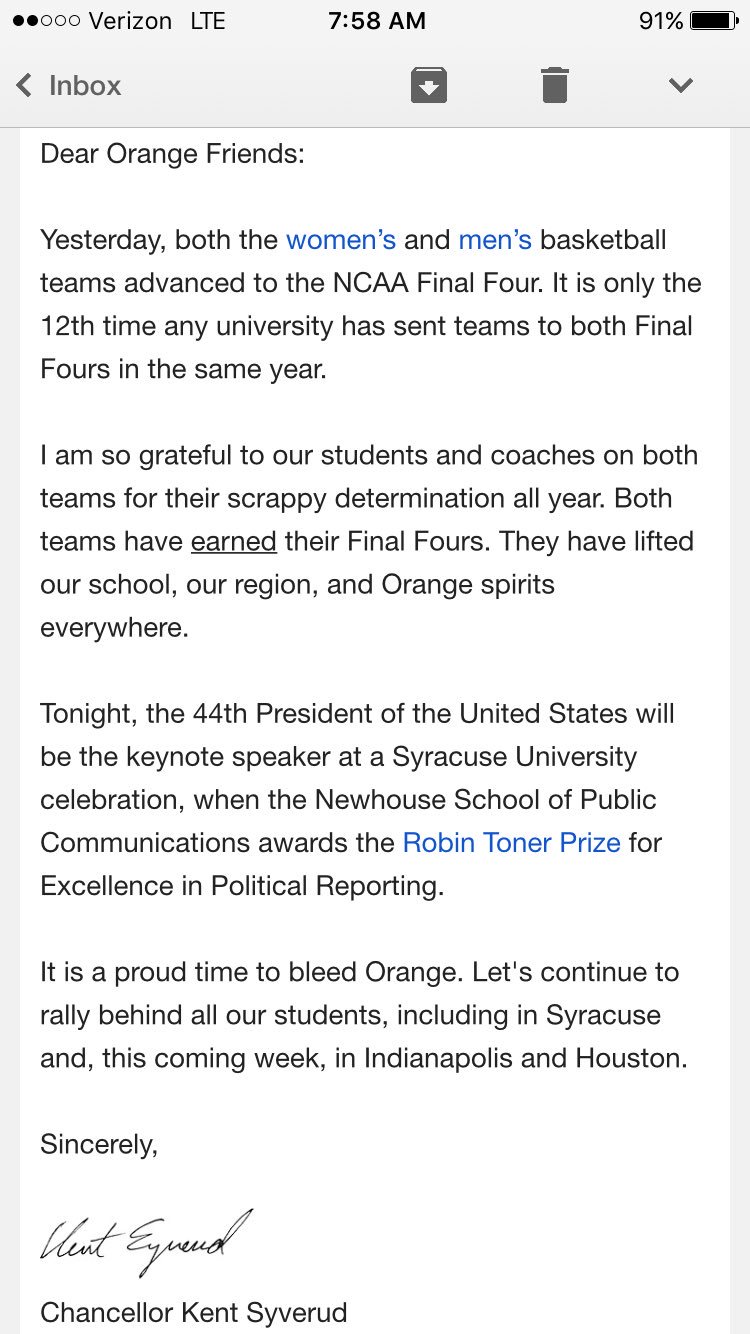Viewport: 750px width, 1334px height.
Task: Open the "men's" basketball link
Action: click(x=495, y=240)
